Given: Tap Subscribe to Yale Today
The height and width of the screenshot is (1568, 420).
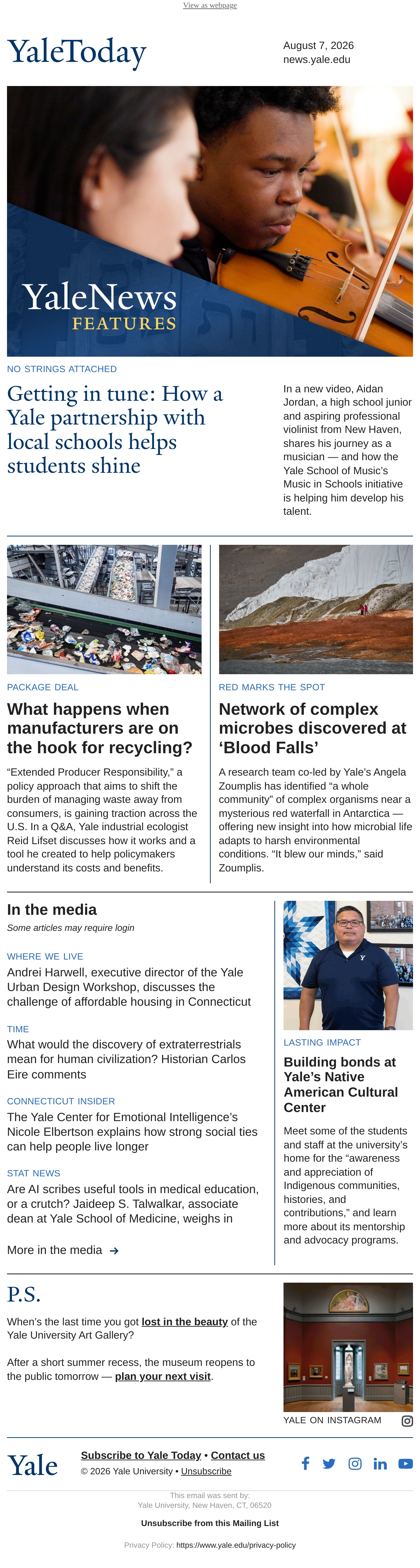Looking at the screenshot, I should (x=141, y=1455).
